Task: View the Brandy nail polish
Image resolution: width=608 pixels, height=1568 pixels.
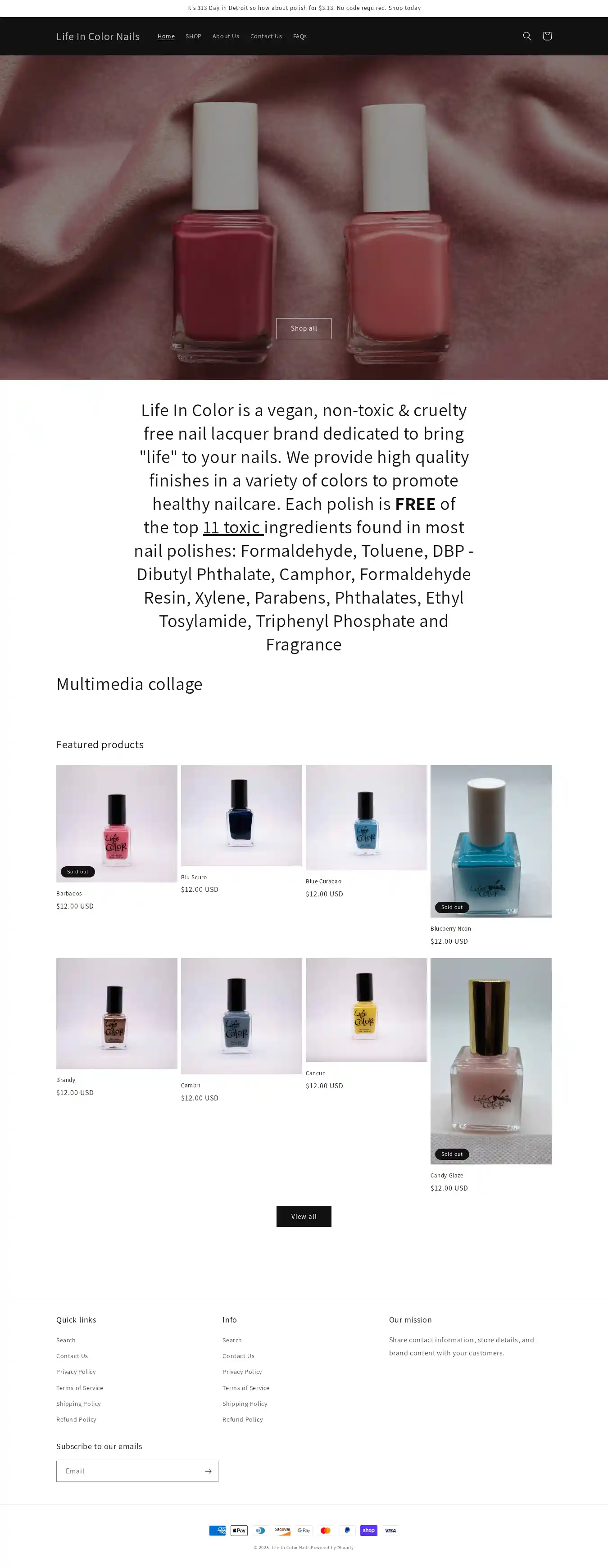Action: pos(116,1013)
